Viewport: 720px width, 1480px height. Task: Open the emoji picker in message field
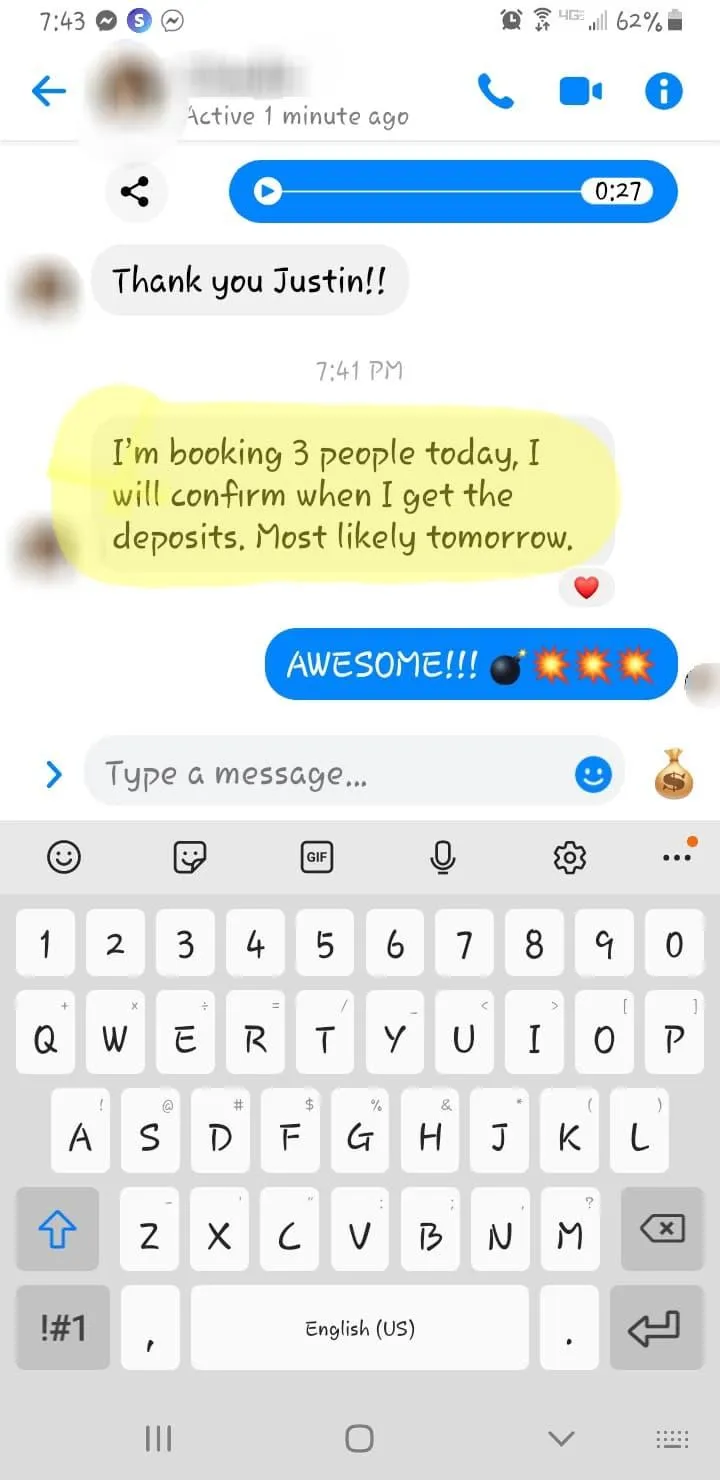(593, 773)
